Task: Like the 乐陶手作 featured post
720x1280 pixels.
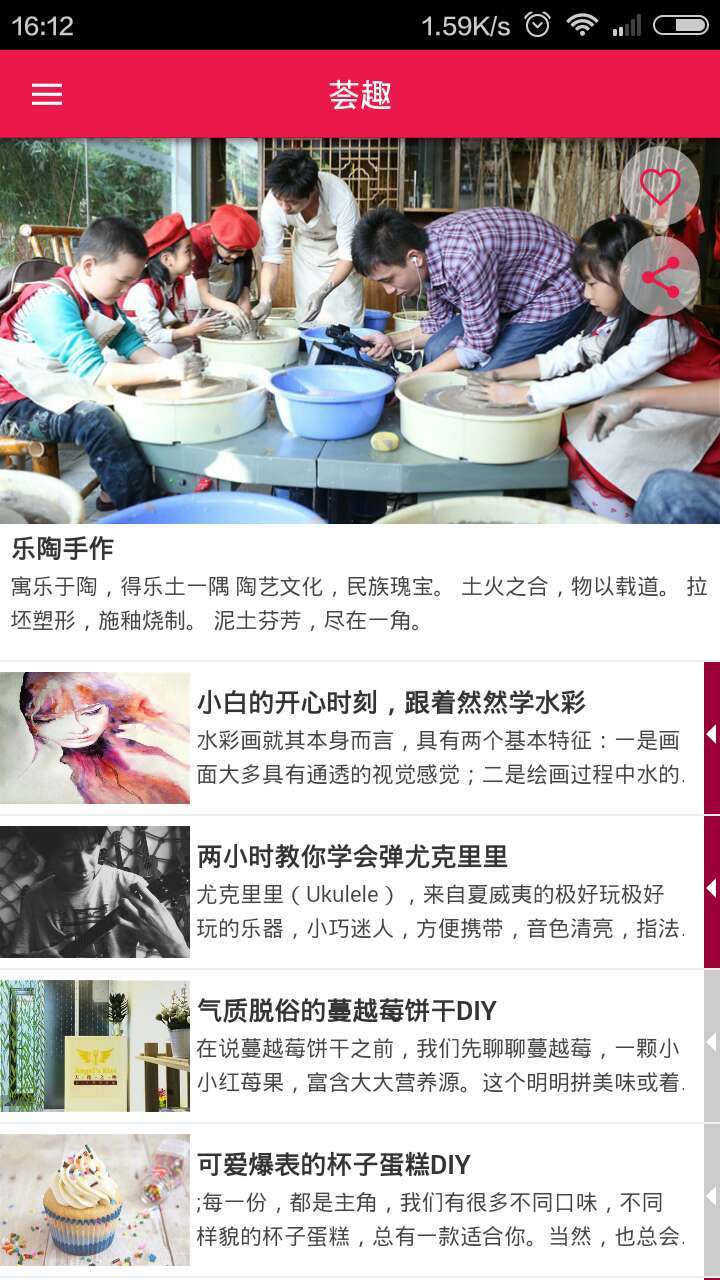Action: point(660,186)
